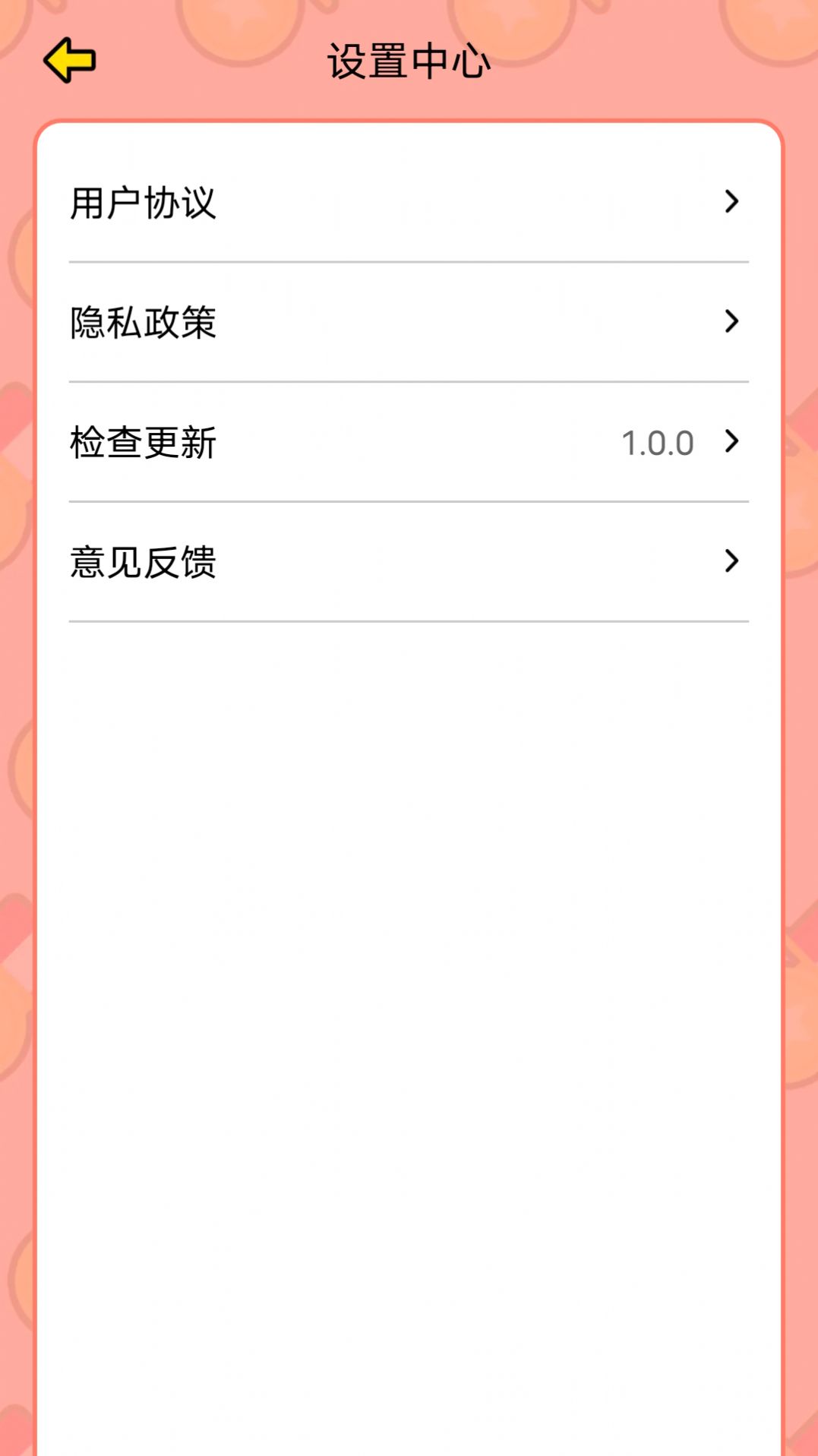Open 隐私政策 (privacy policy)
Viewport: 818px width, 1456px height.
(408, 322)
